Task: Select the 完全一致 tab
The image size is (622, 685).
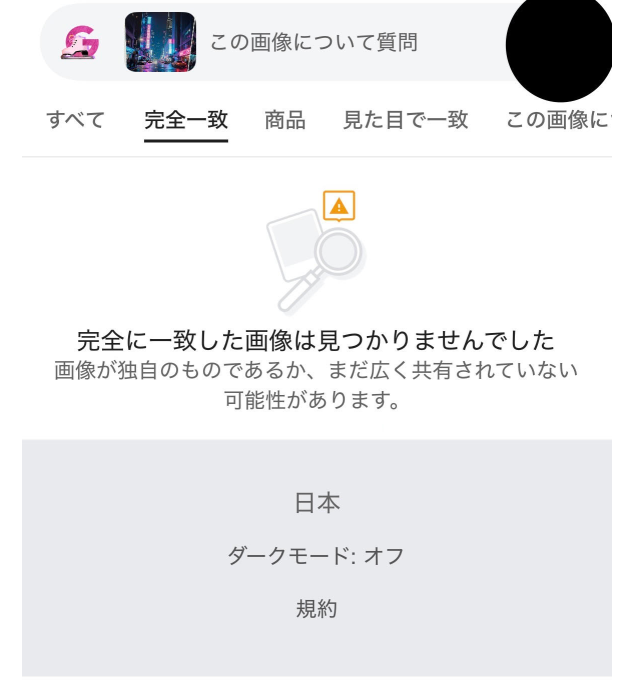Action: click(x=186, y=121)
